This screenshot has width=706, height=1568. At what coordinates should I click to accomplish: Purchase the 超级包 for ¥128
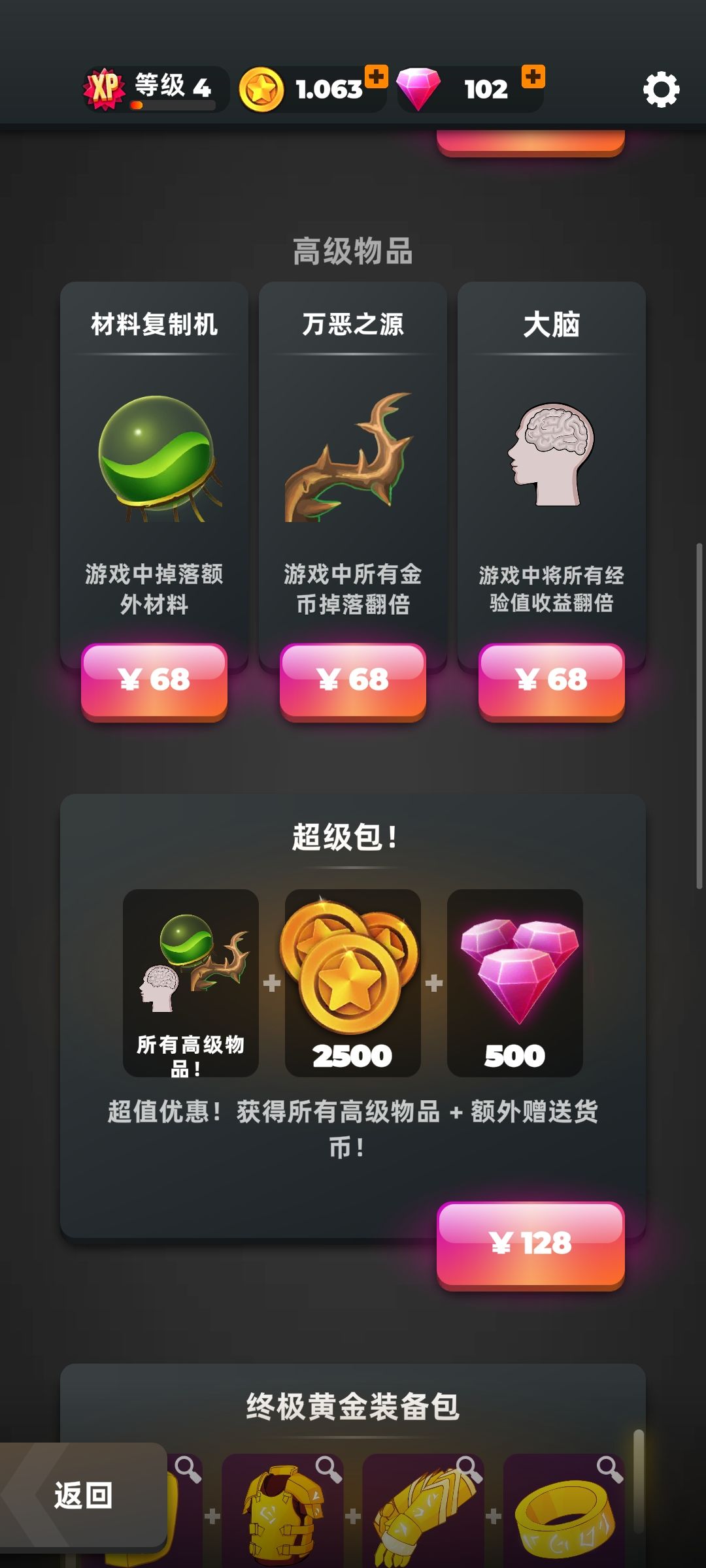pos(531,1245)
